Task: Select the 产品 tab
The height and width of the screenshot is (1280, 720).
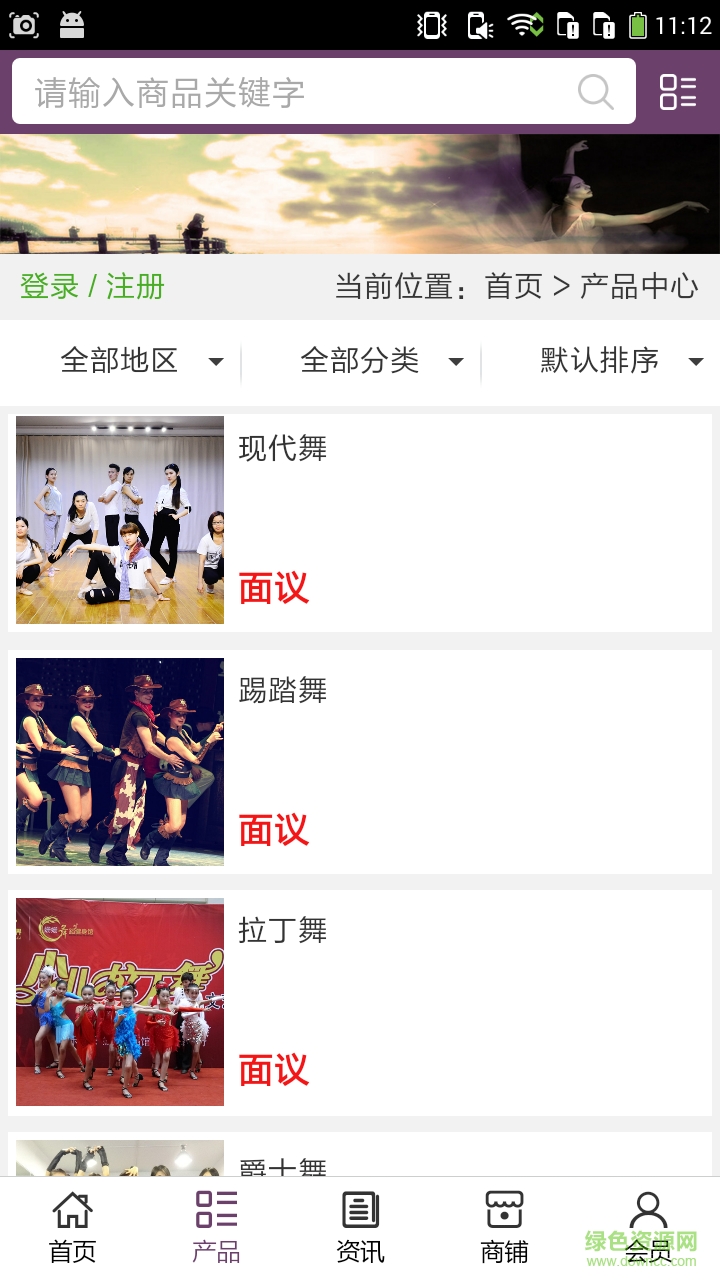Action: click(216, 1228)
